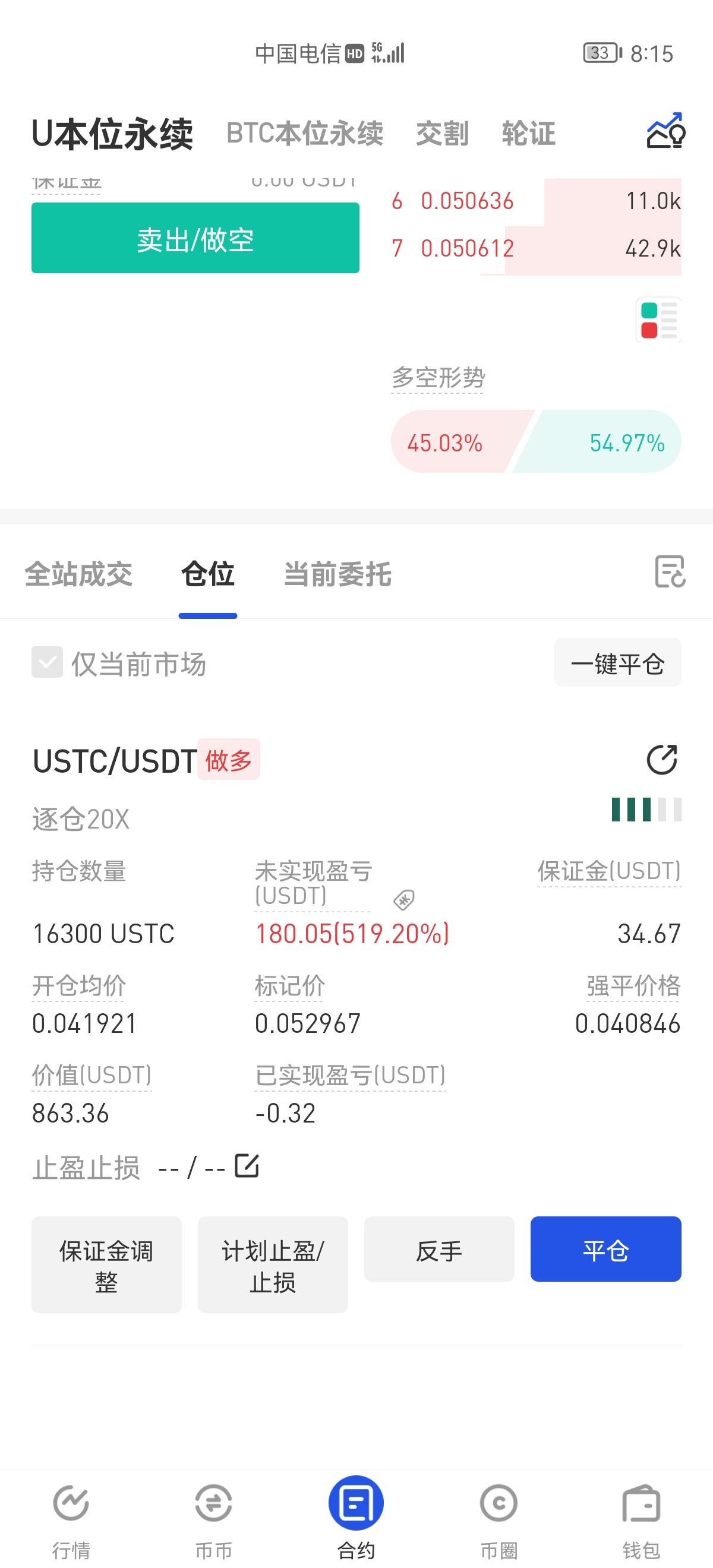Open the 当前委托 tab

pos(337,574)
